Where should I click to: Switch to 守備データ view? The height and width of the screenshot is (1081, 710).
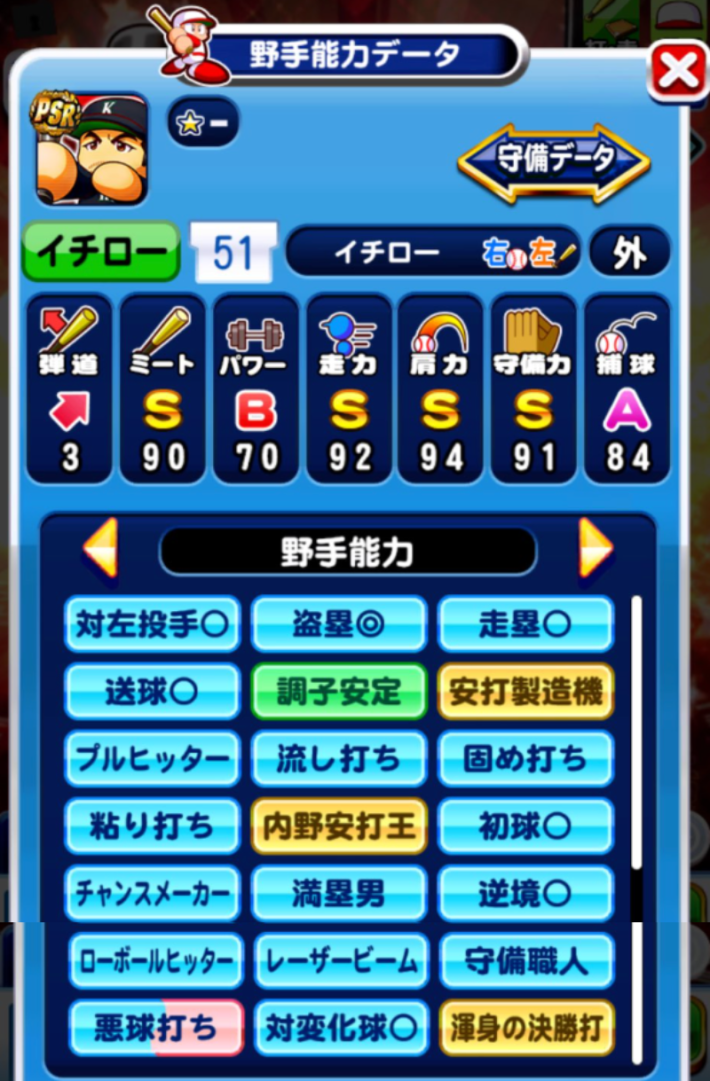coord(554,160)
